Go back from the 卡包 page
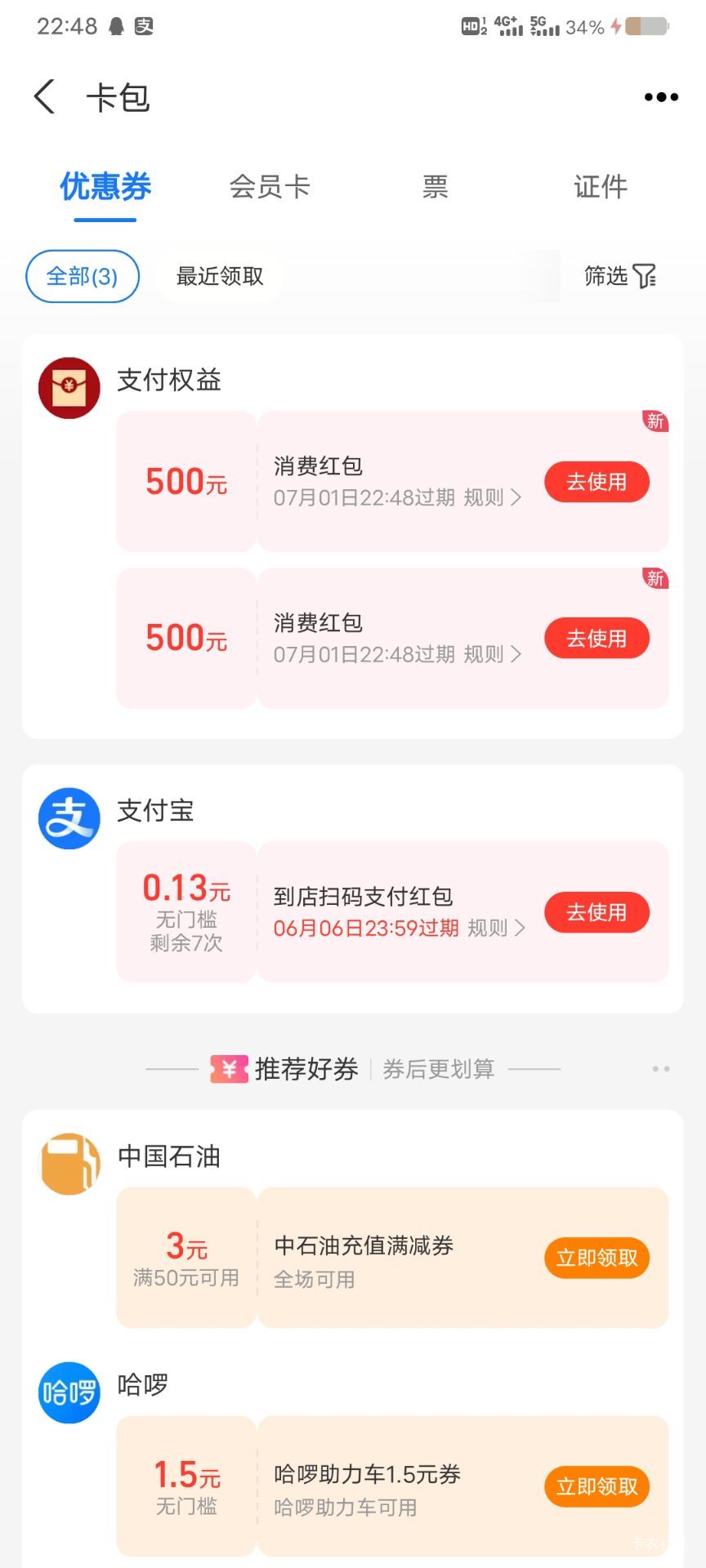The width and height of the screenshot is (706, 1568). point(45,97)
